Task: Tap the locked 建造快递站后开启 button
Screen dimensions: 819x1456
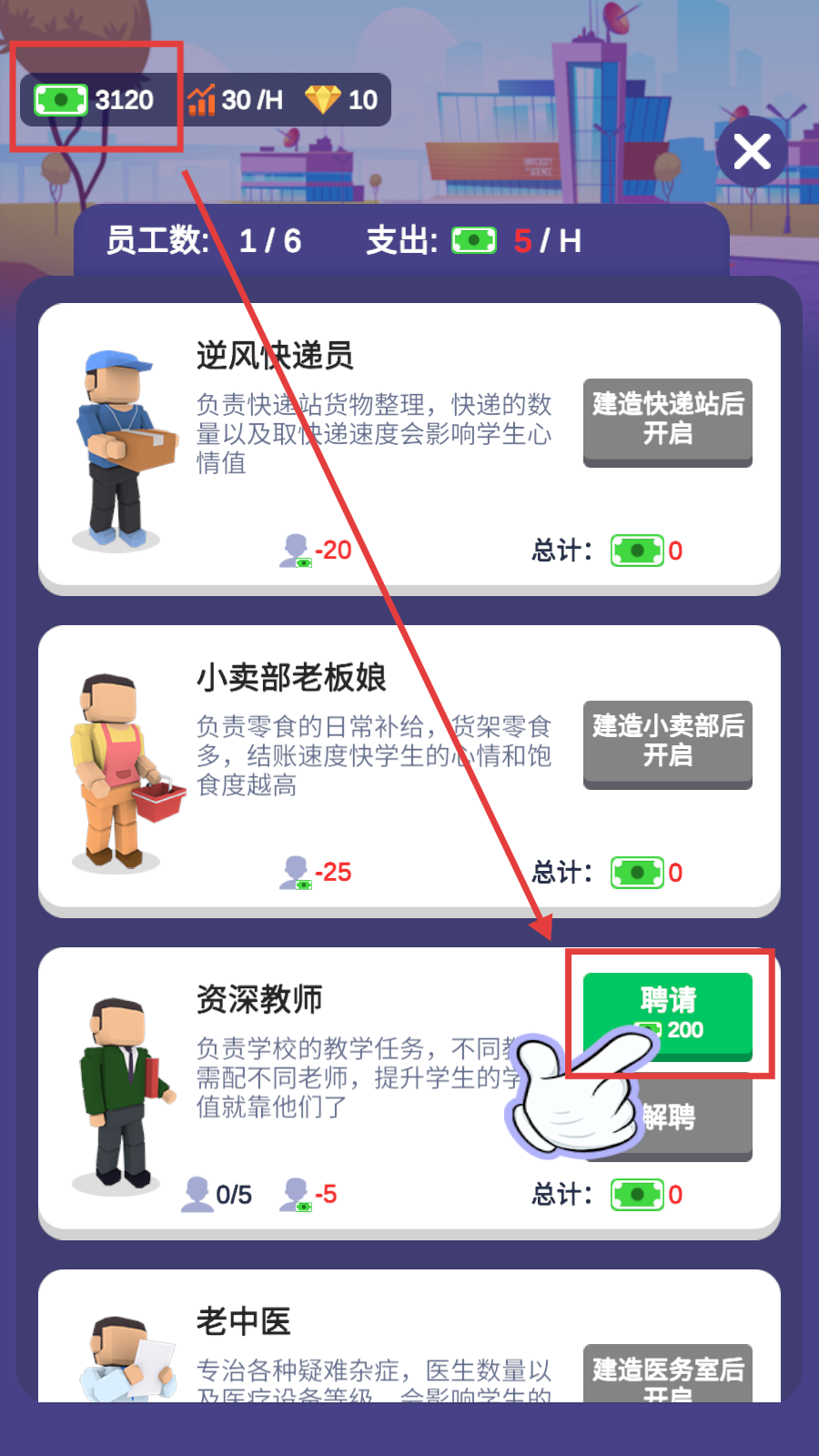Action: tap(668, 422)
